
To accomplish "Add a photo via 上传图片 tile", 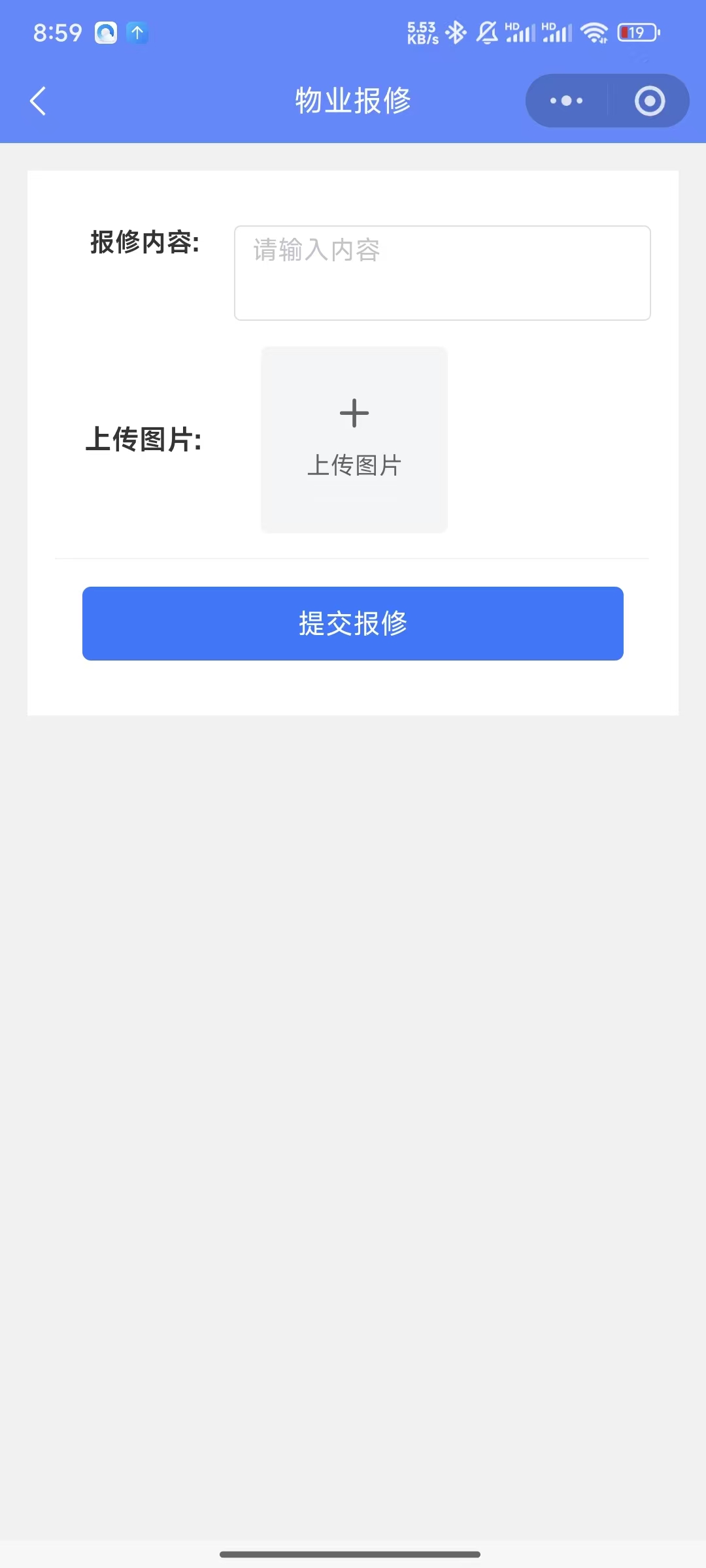I will pos(354,439).
